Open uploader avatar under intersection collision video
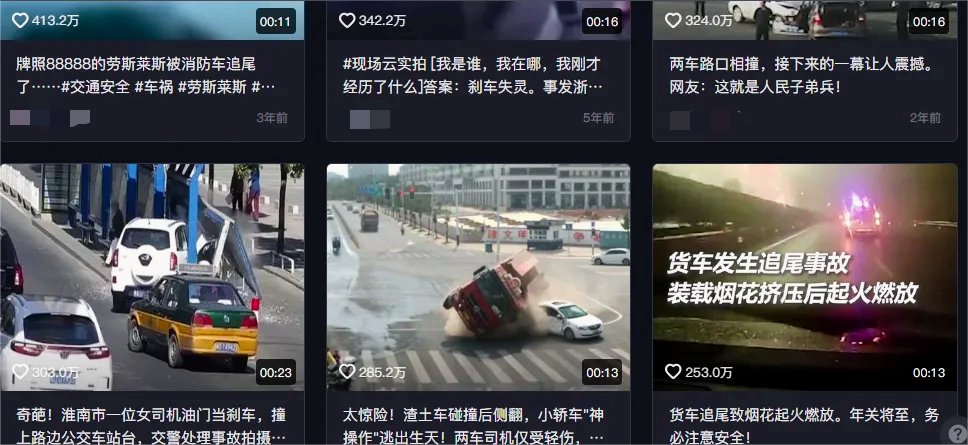 [680, 119]
